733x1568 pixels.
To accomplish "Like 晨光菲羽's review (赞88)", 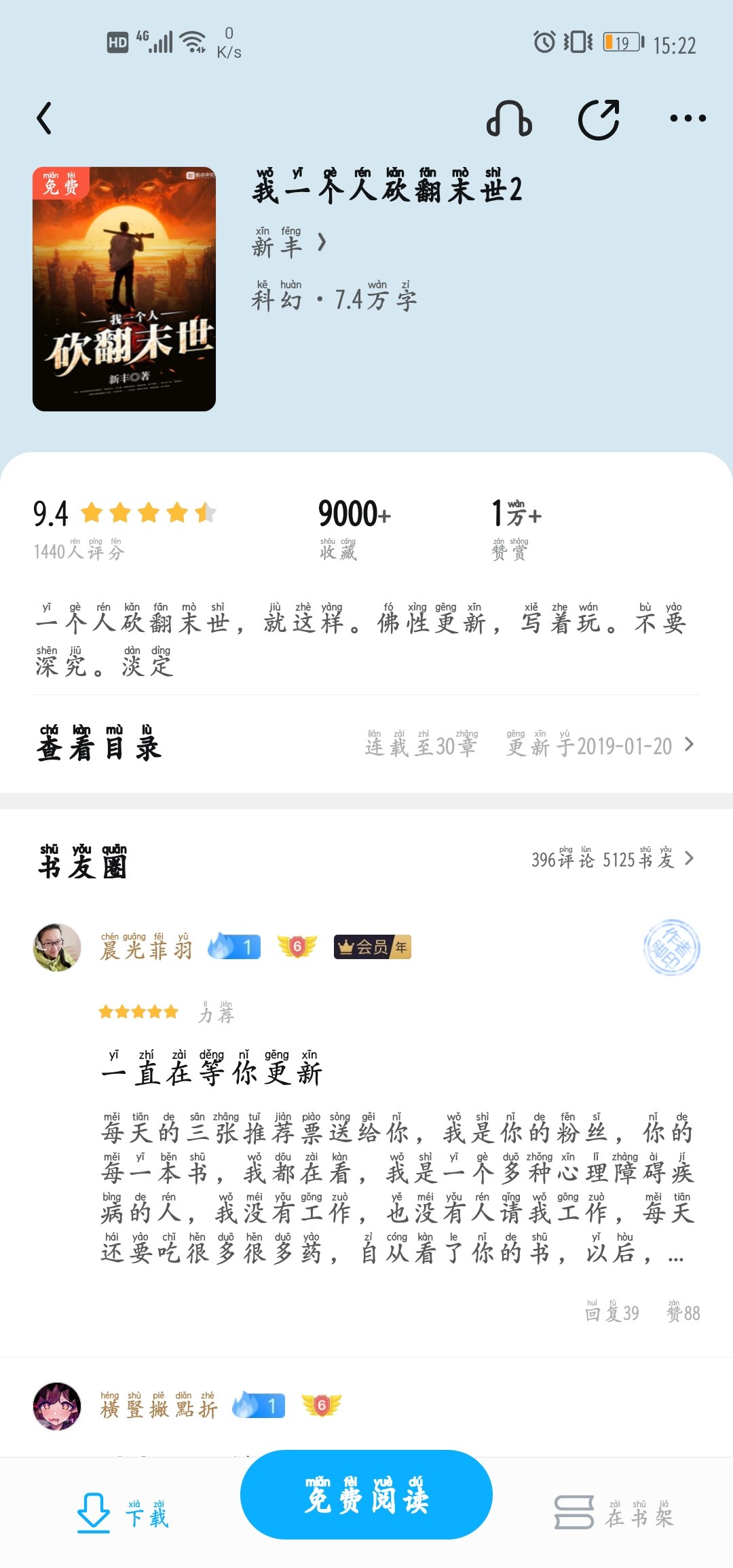I will point(683,1313).
